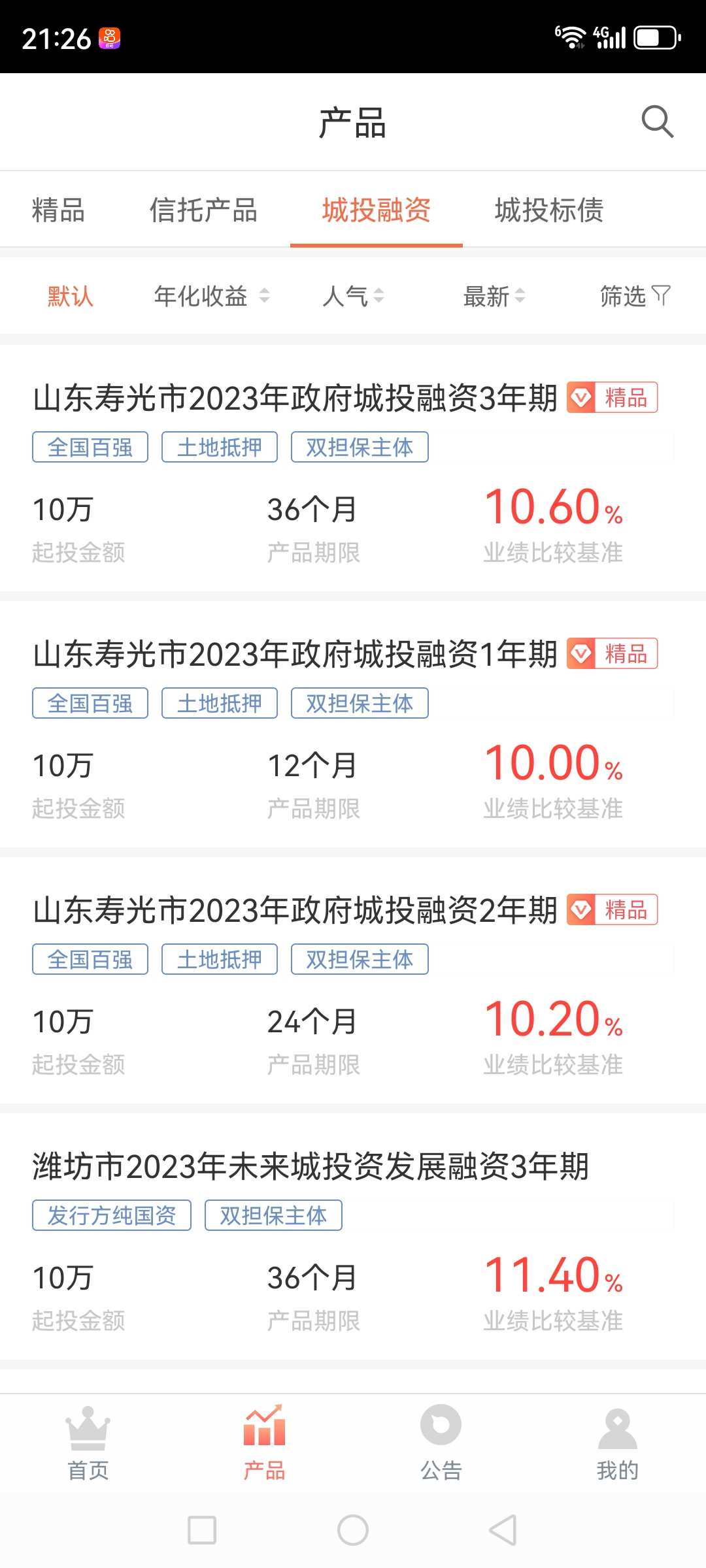Switch to the 城投标债 tab
The image size is (706, 1568).
549,210
